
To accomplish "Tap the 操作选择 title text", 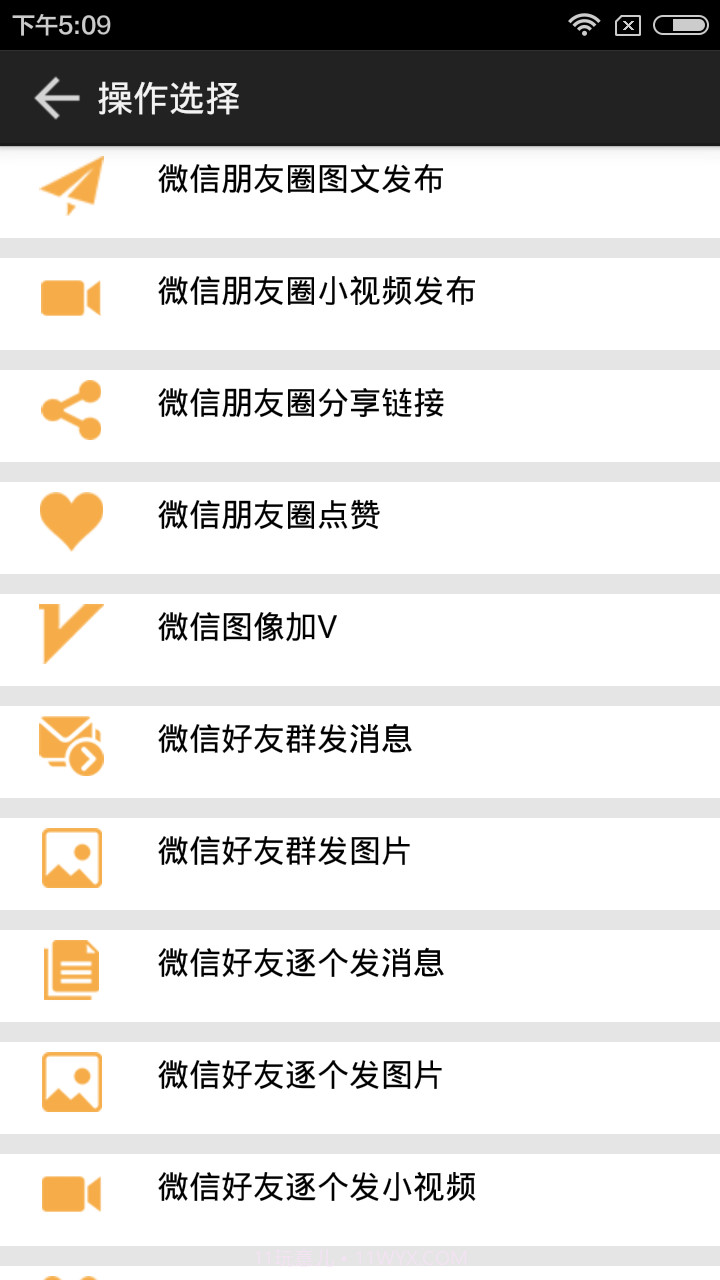I will (x=166, y=97).
